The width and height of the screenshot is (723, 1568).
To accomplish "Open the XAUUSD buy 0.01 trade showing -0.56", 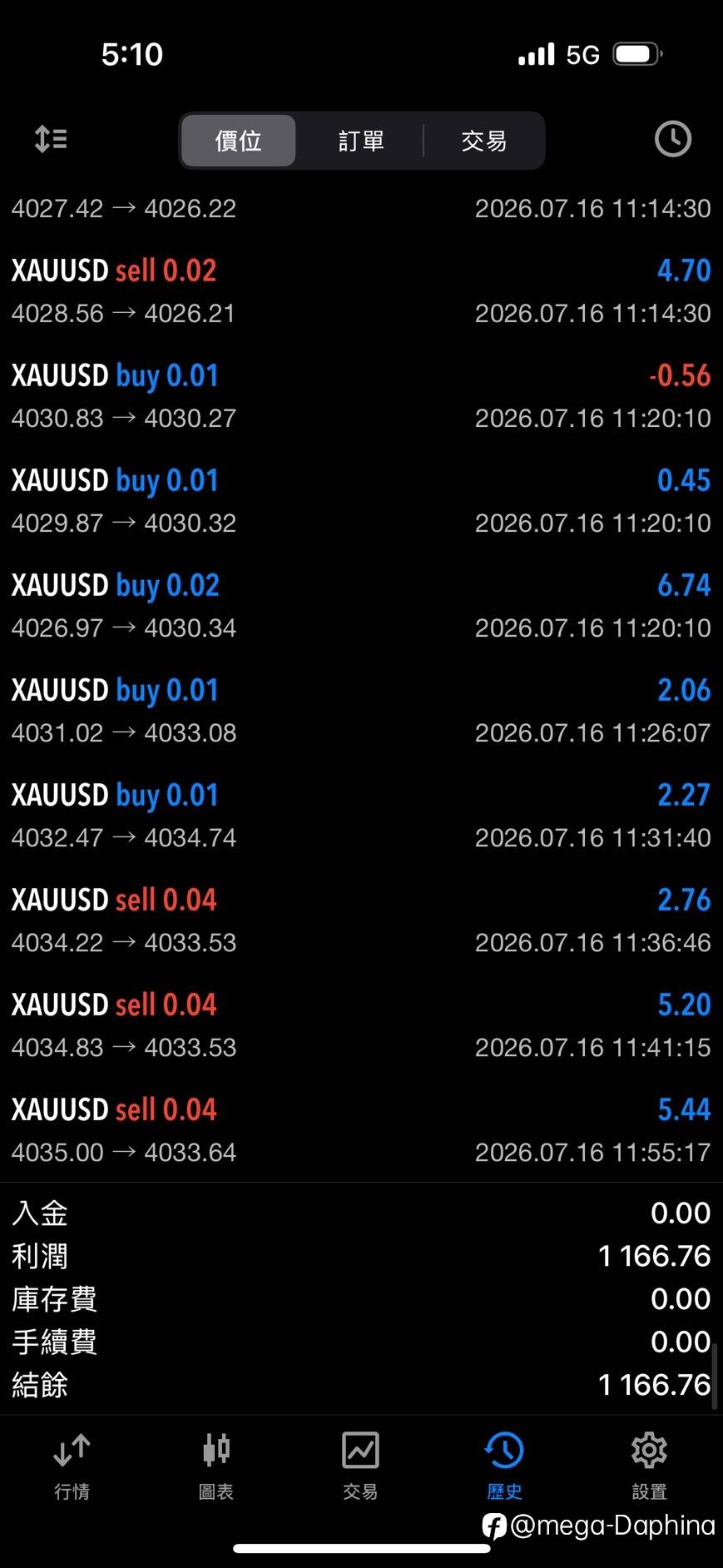I will click(x=361, y=396).
